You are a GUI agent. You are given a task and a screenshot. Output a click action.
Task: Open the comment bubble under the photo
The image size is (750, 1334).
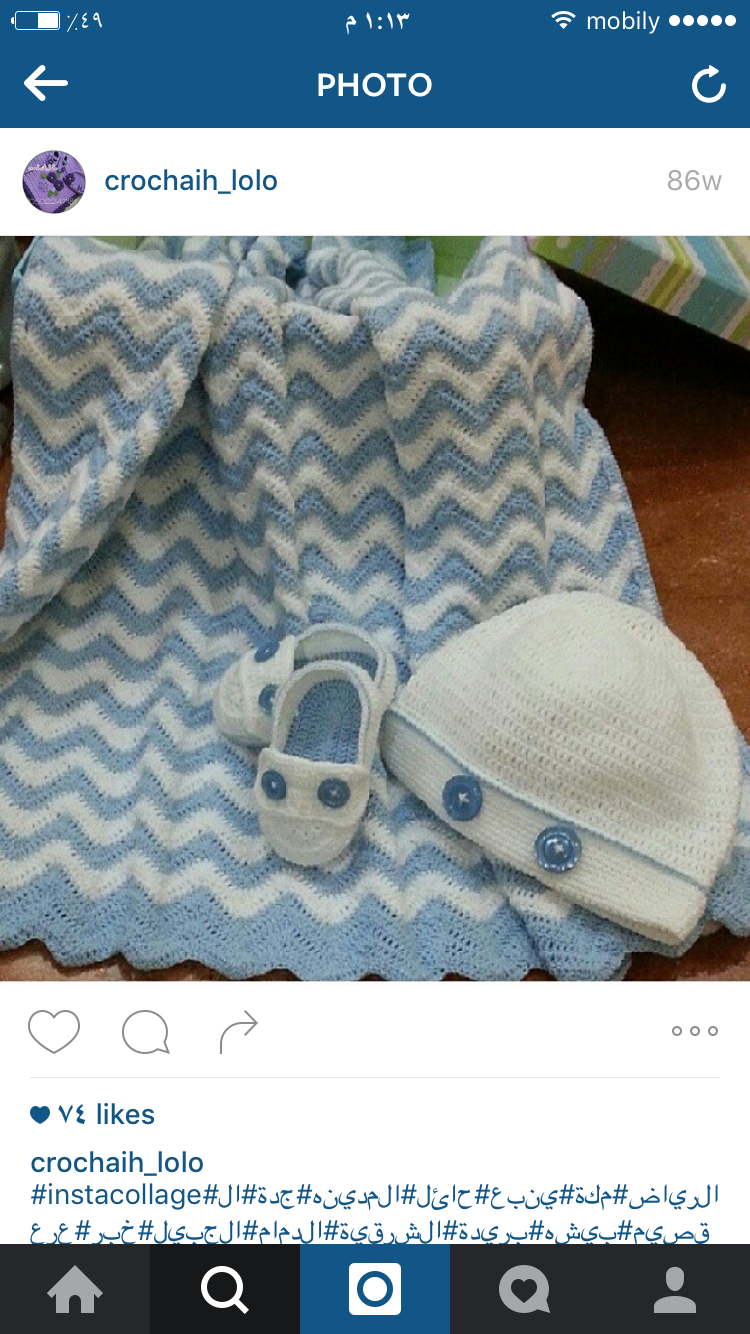(146, 1032)
